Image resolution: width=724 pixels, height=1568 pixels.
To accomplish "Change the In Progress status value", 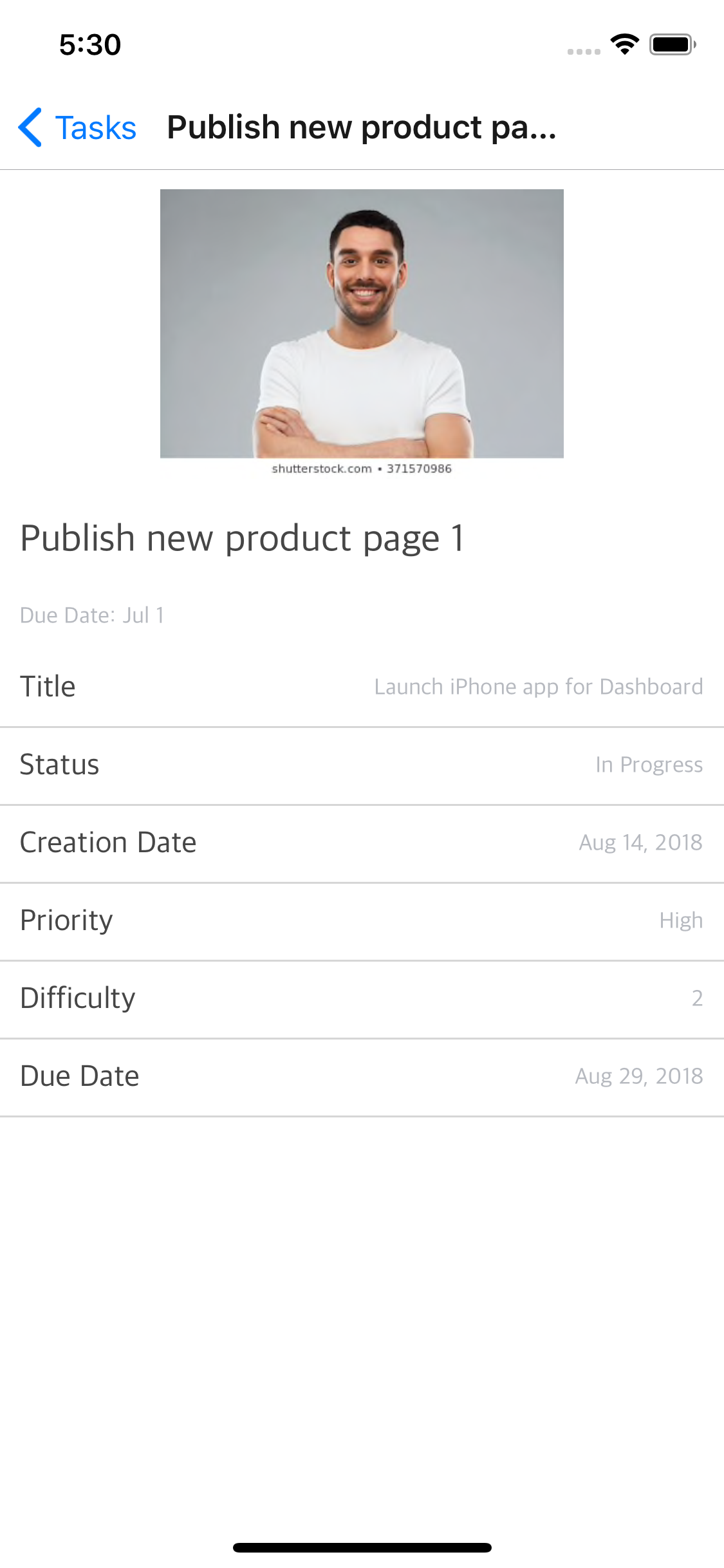I will click(x=648, y=765).
